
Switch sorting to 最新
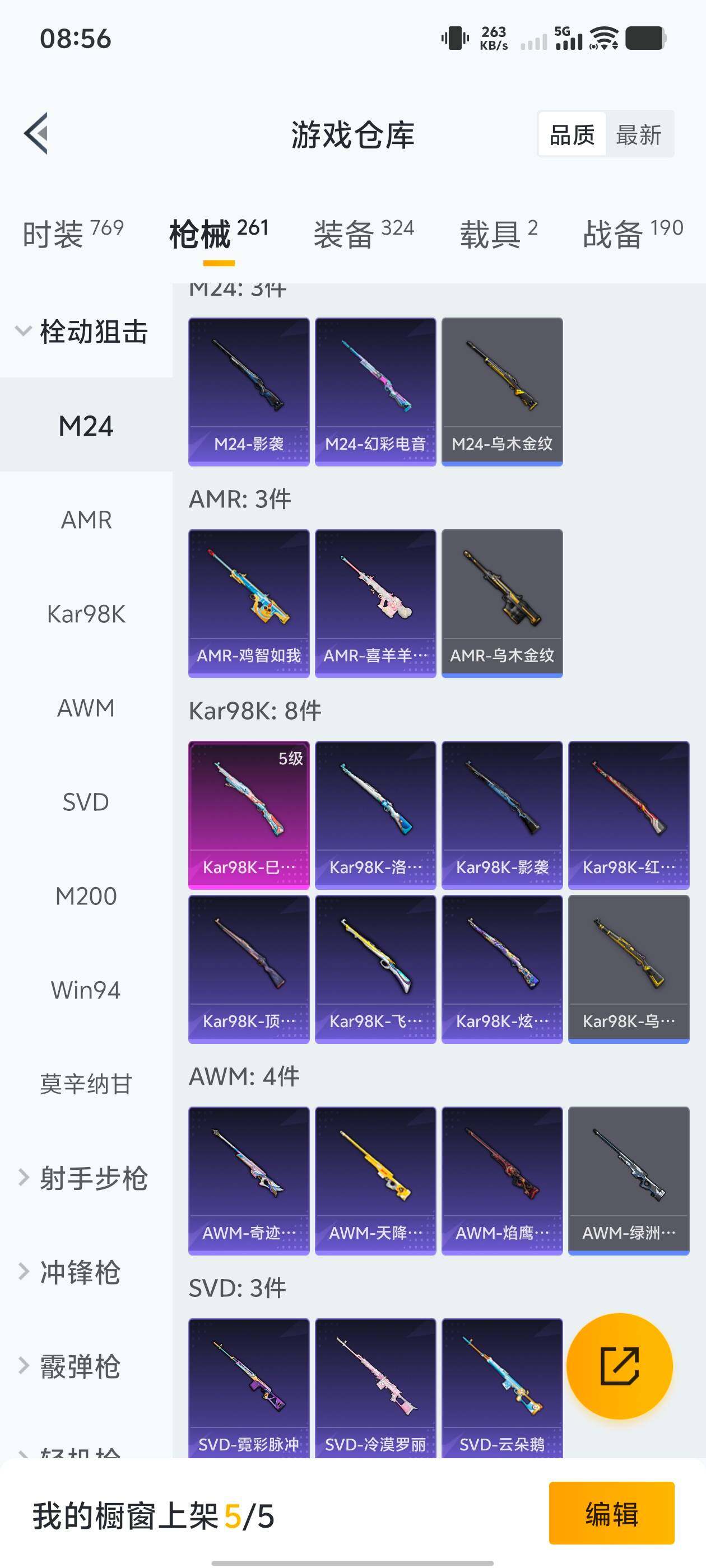(x=638, y=134)
